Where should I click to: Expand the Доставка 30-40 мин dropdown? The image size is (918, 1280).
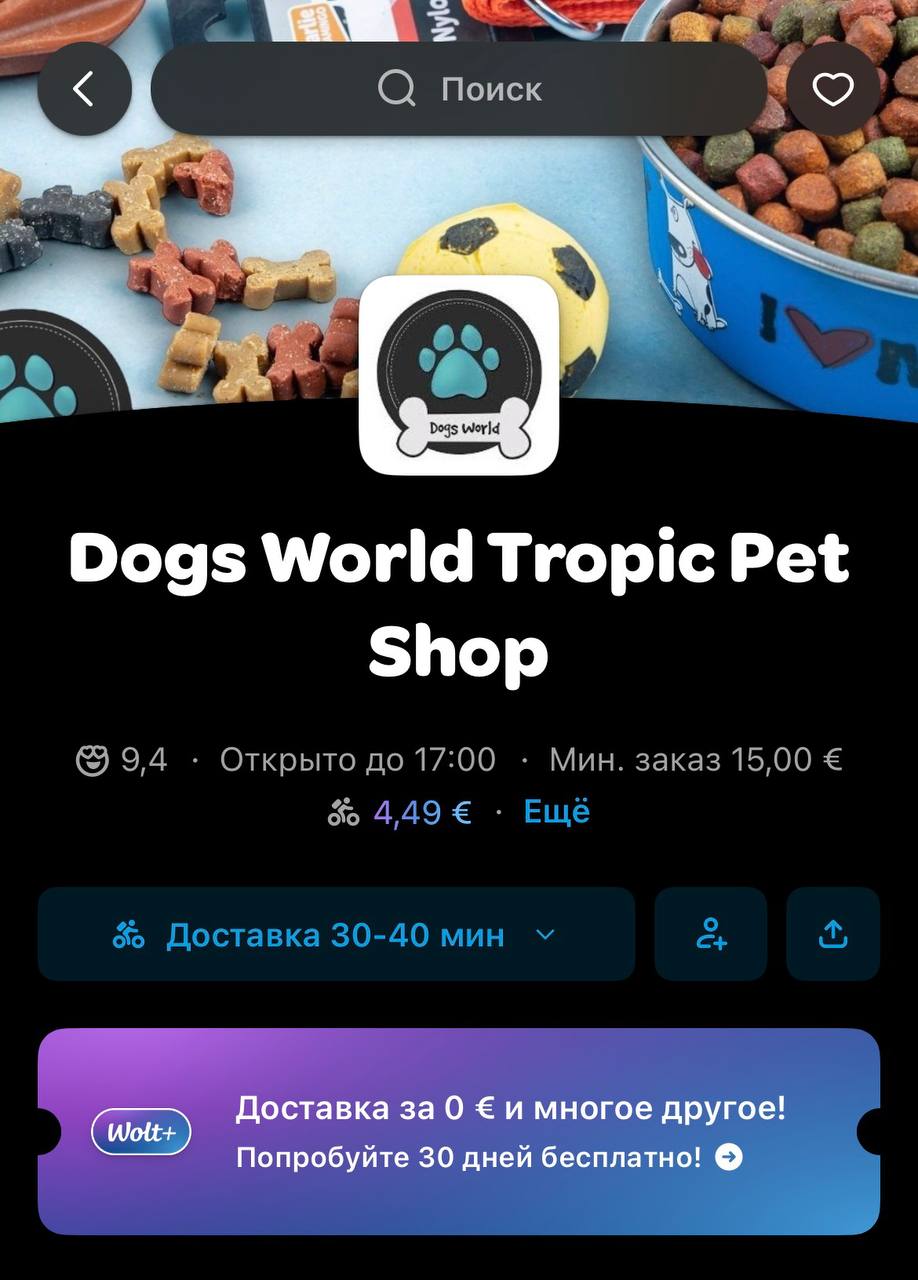[x=336, y=934]
